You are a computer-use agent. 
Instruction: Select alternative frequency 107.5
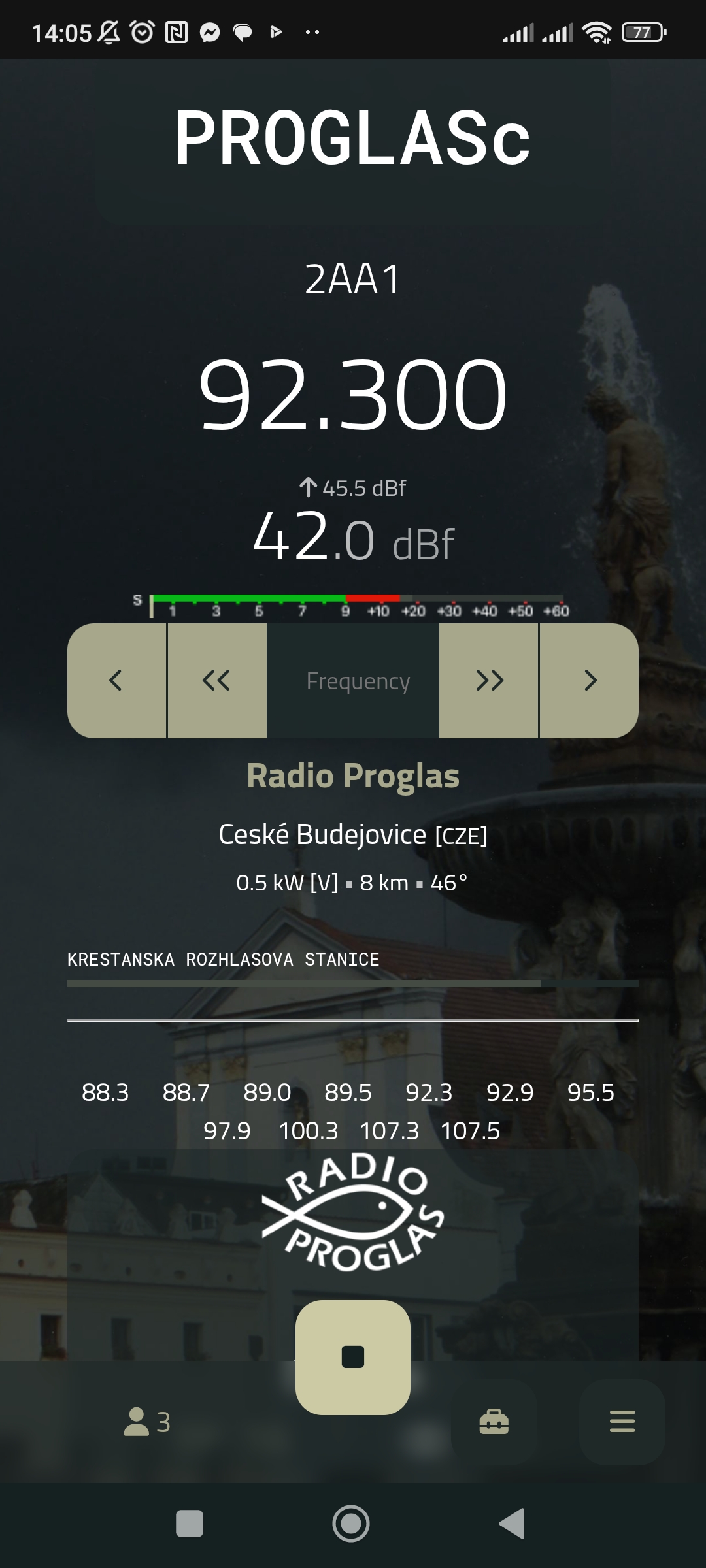click(471, 1131)
